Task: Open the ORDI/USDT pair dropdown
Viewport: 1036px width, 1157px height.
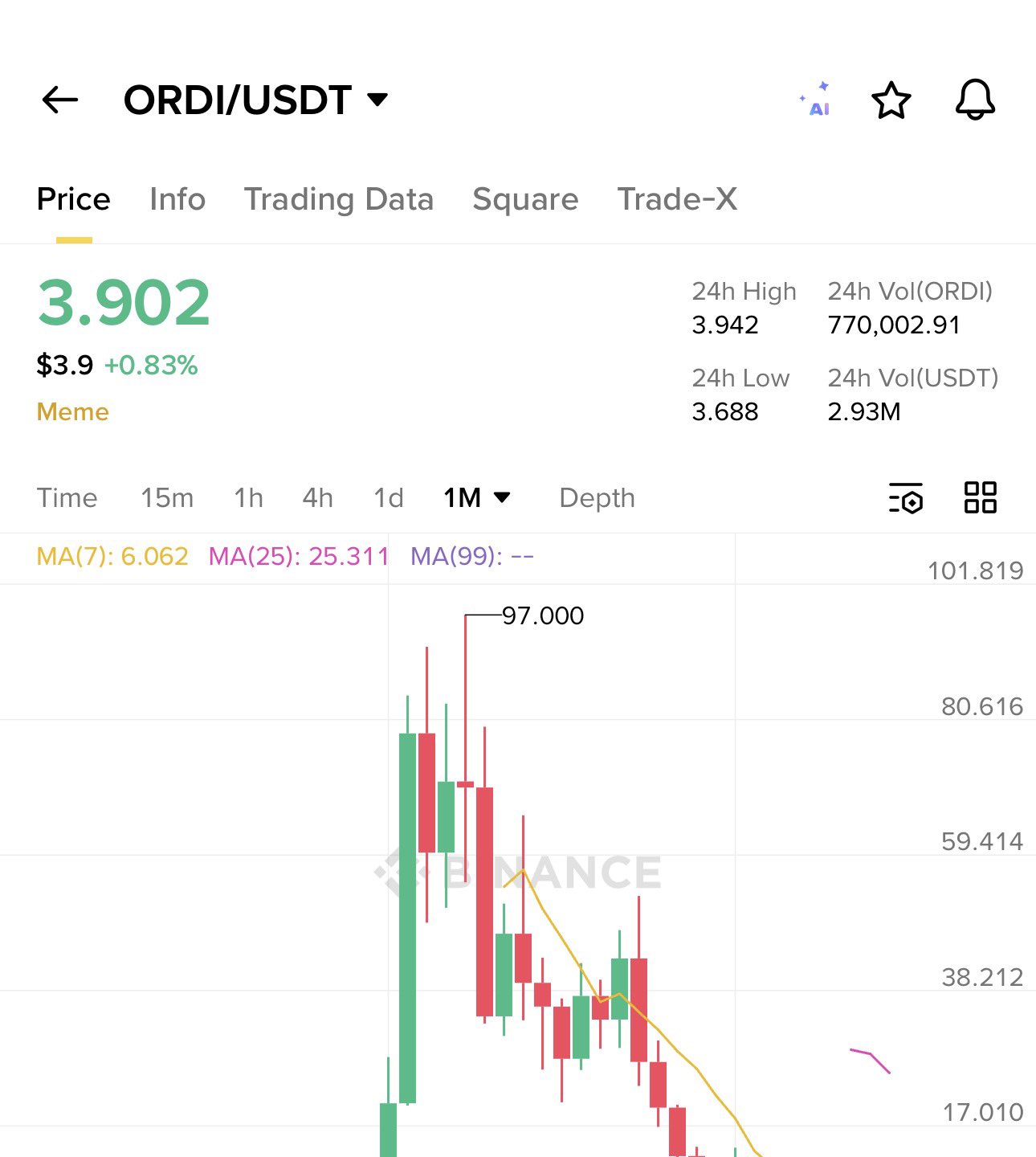Action: click(255, 100)
